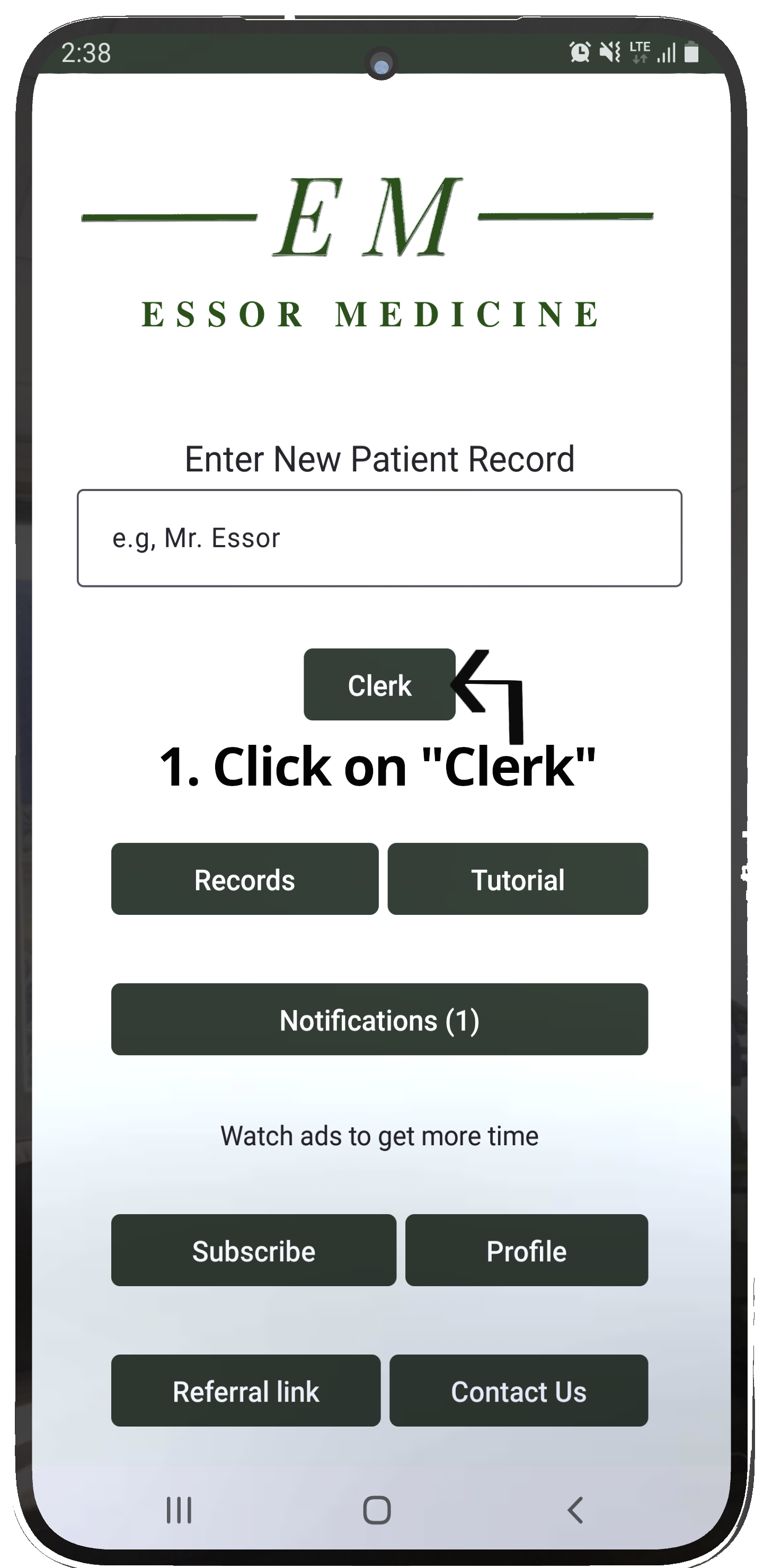Get the Referral link
The image size is (763, 1568).
245,1391
